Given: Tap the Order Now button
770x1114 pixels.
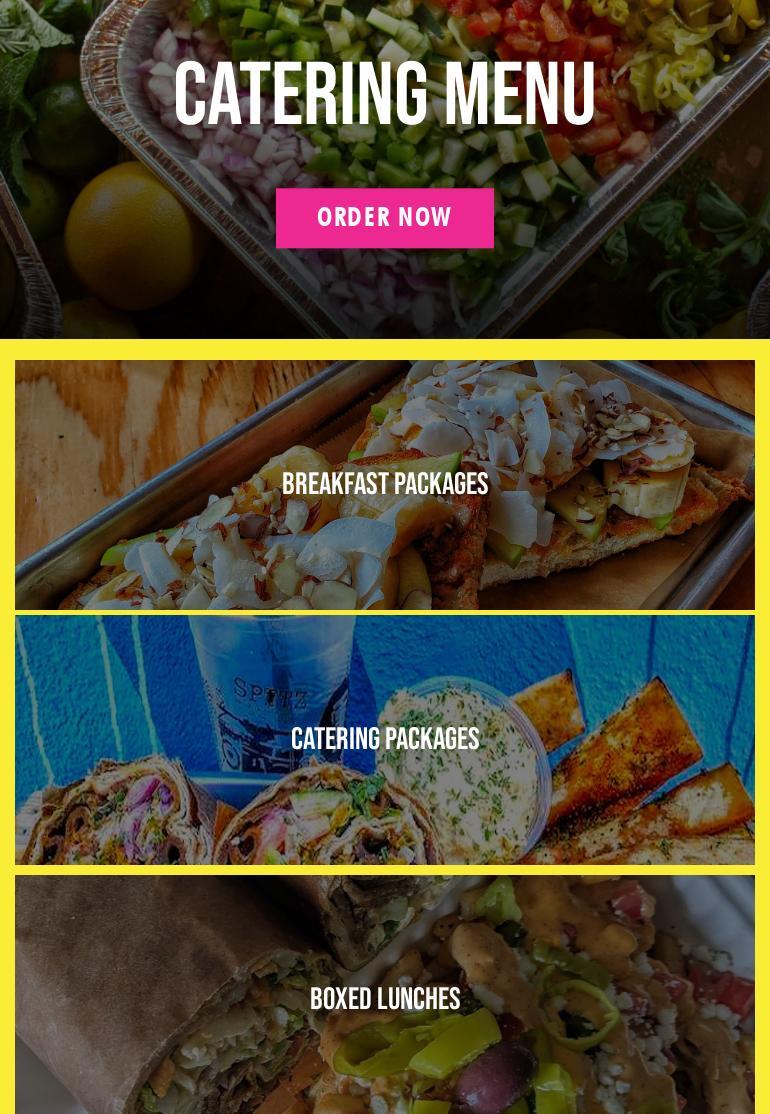Looking at the screenshot, I should click(x=384, y=218).
